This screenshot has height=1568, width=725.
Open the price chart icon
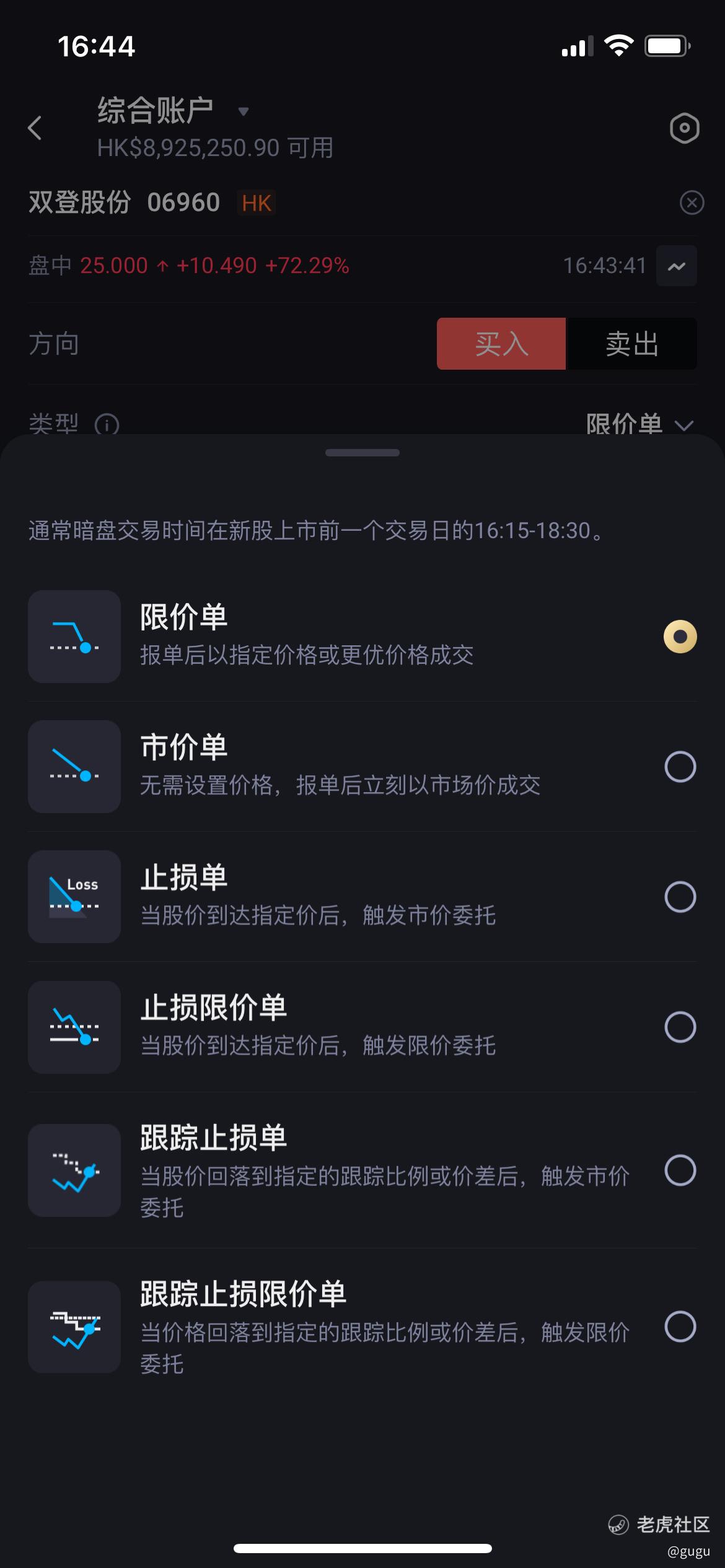677,266
